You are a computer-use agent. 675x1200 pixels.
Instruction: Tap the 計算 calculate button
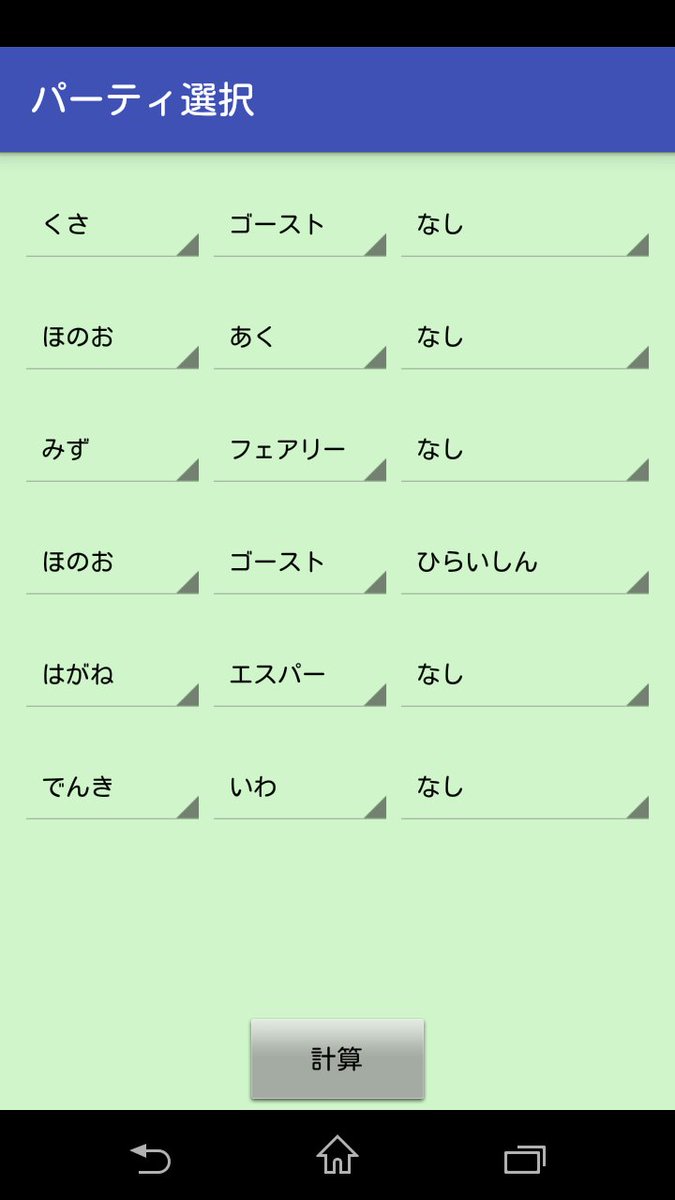[337, 1059]
